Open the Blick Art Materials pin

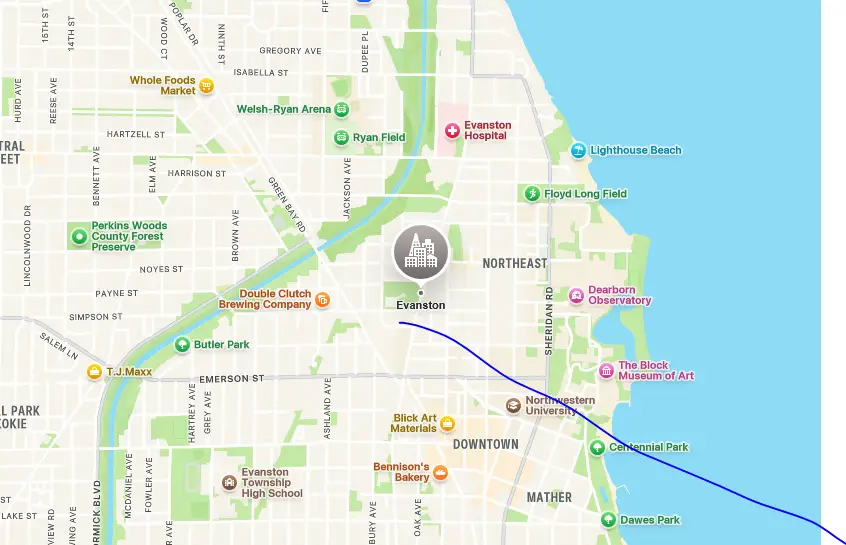pyautogui.click(x=447, y=423)
